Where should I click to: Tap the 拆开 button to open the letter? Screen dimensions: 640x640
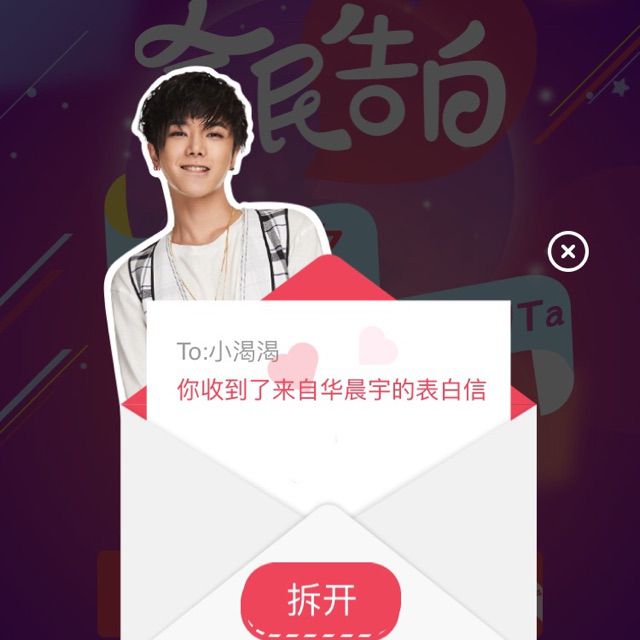coord(321,600)
